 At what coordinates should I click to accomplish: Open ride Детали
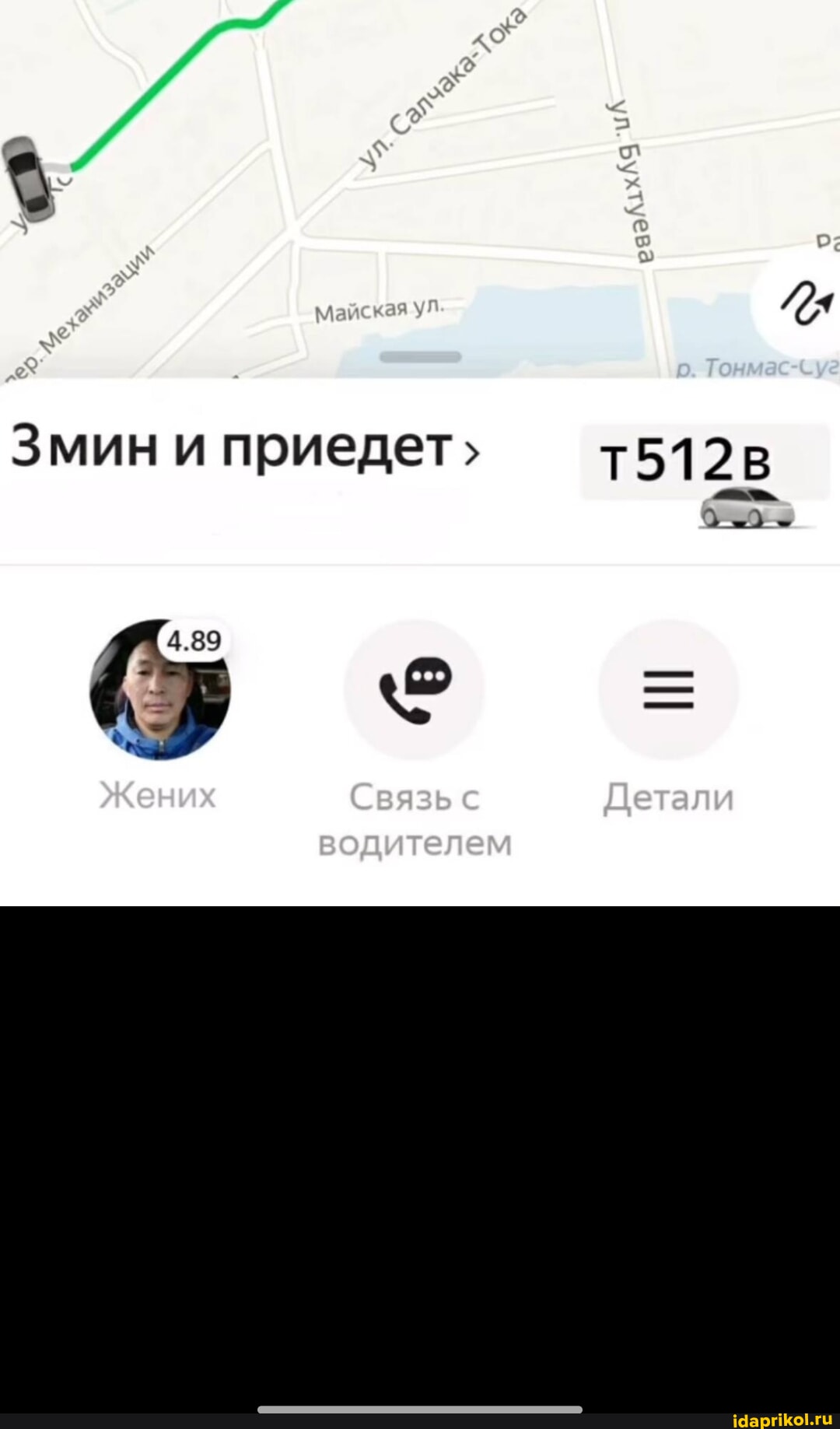click(x=668, y=689)
